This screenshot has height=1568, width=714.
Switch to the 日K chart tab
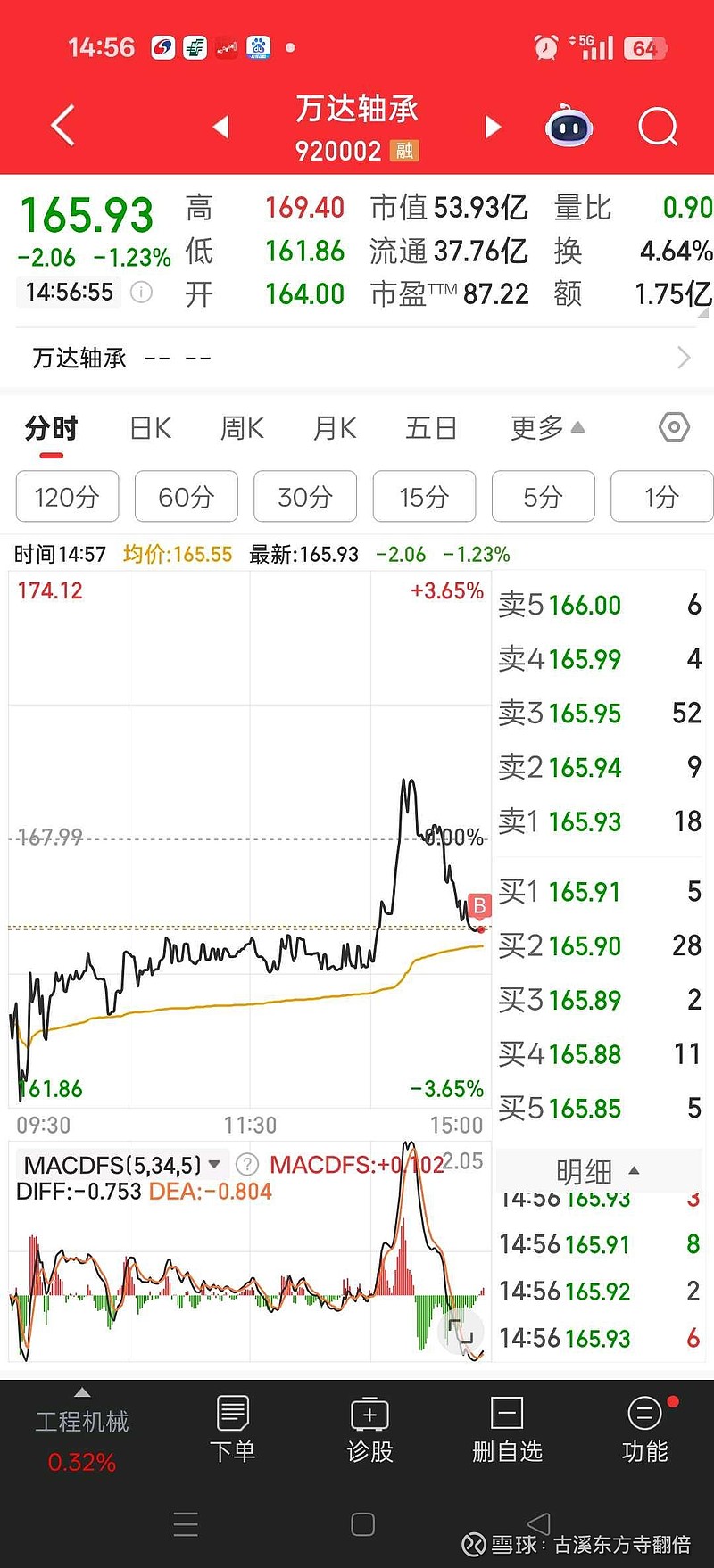(x=150, y=428)
